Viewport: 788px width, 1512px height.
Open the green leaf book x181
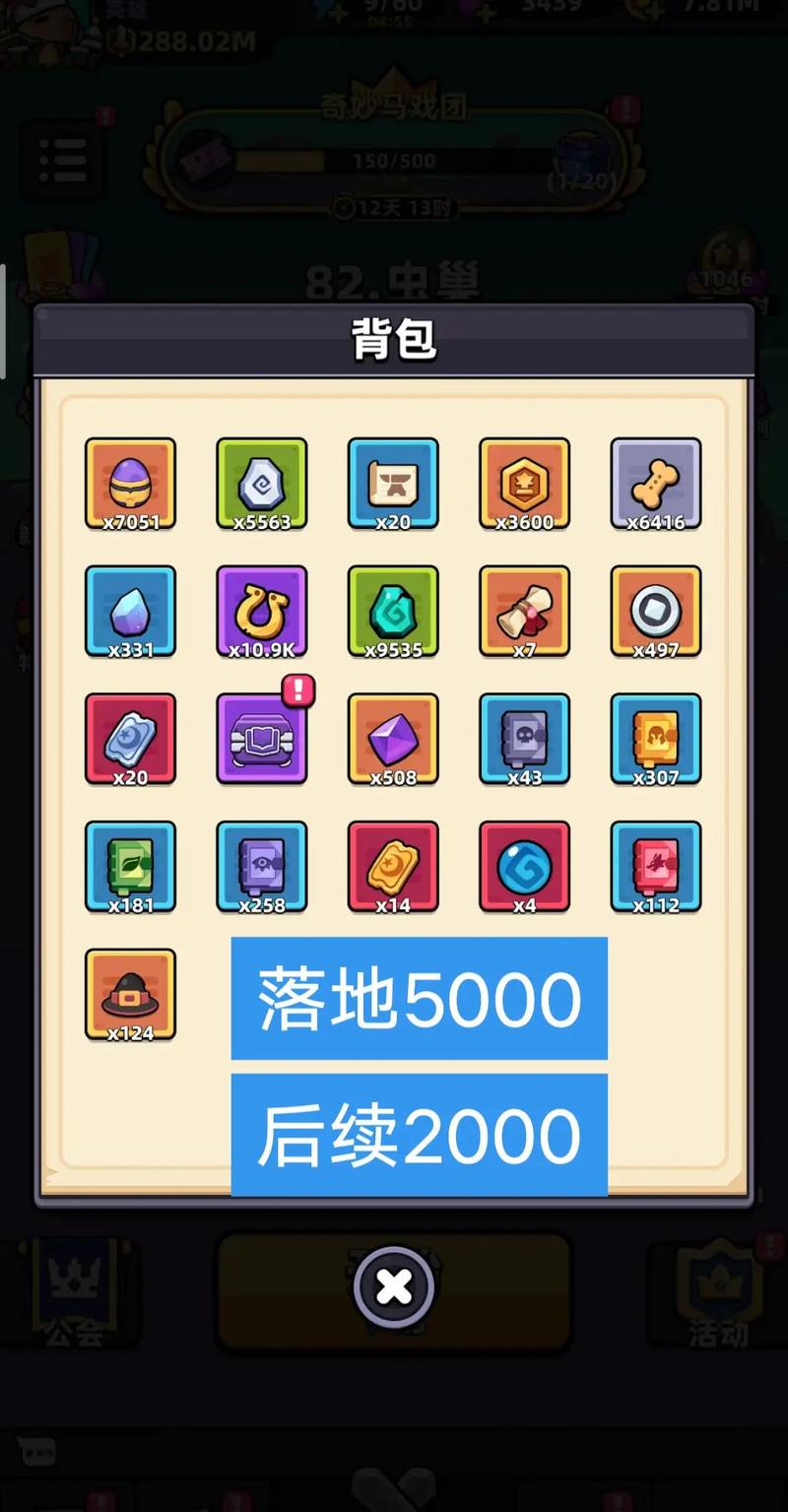pos(130,867)
